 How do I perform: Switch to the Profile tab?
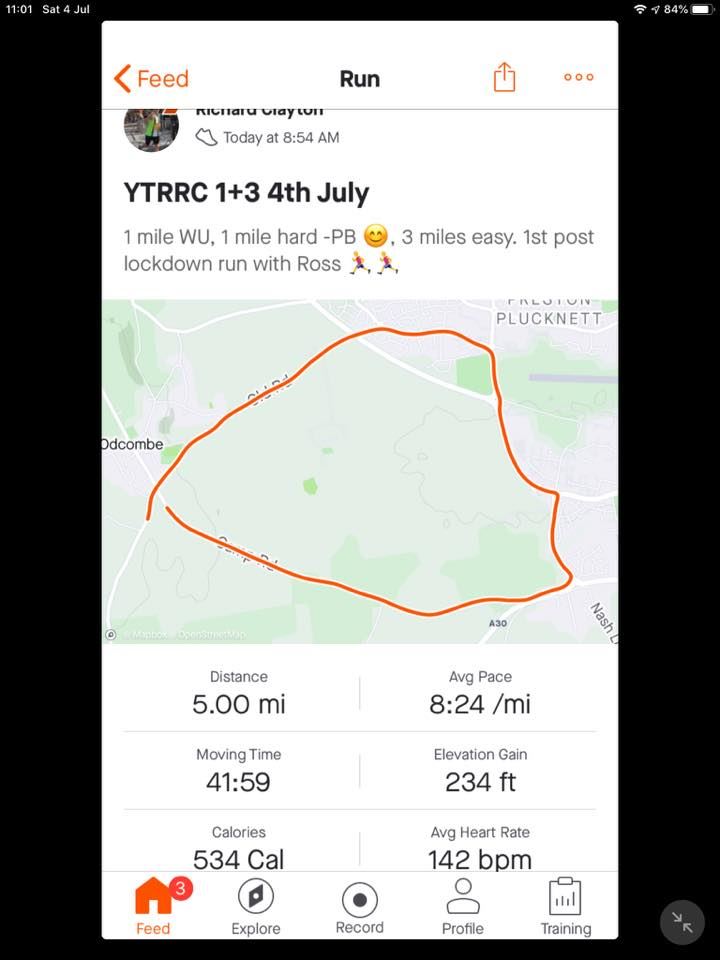[463, 906]
